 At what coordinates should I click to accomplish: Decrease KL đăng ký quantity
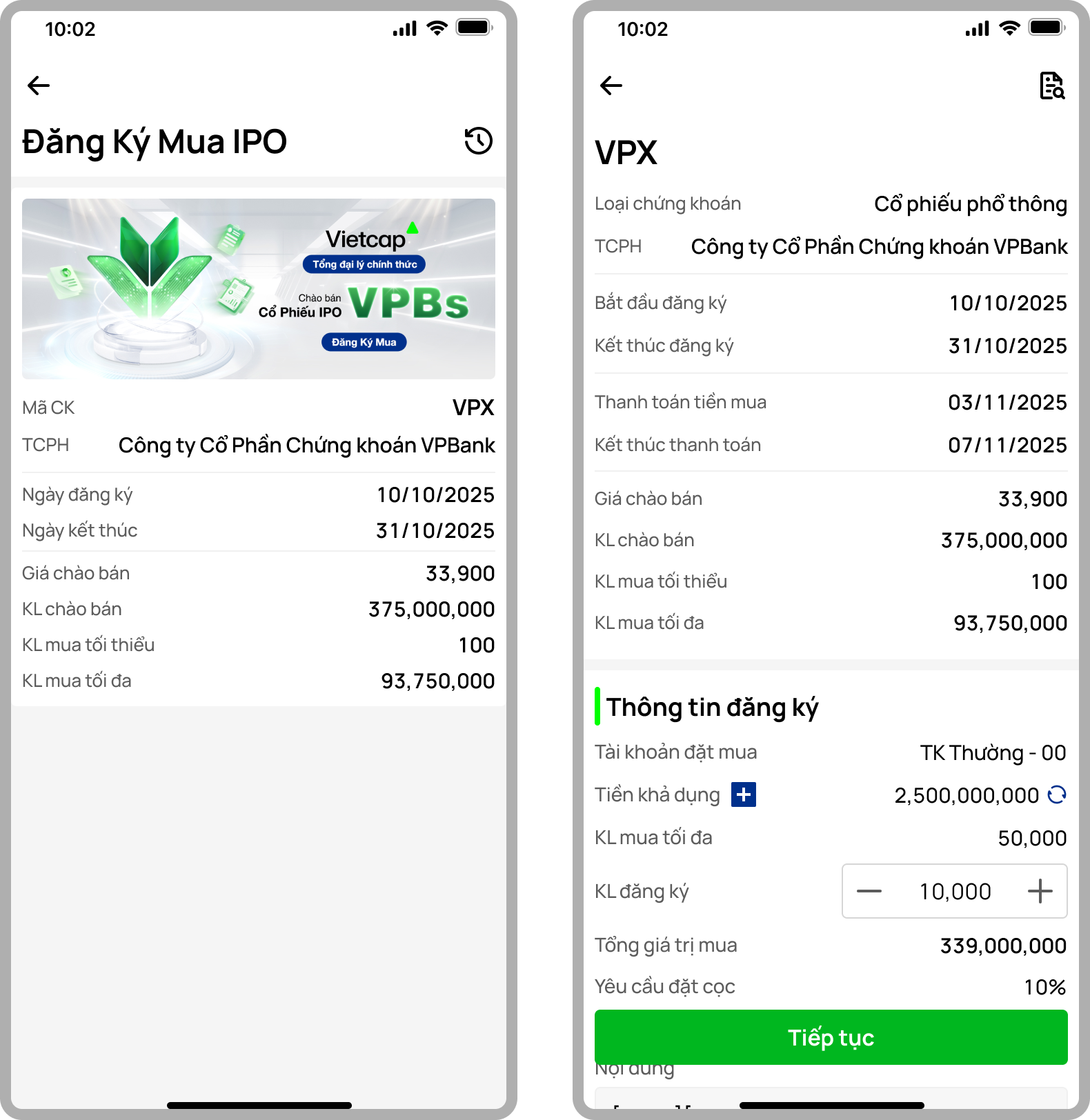click(x=869, y=891)
